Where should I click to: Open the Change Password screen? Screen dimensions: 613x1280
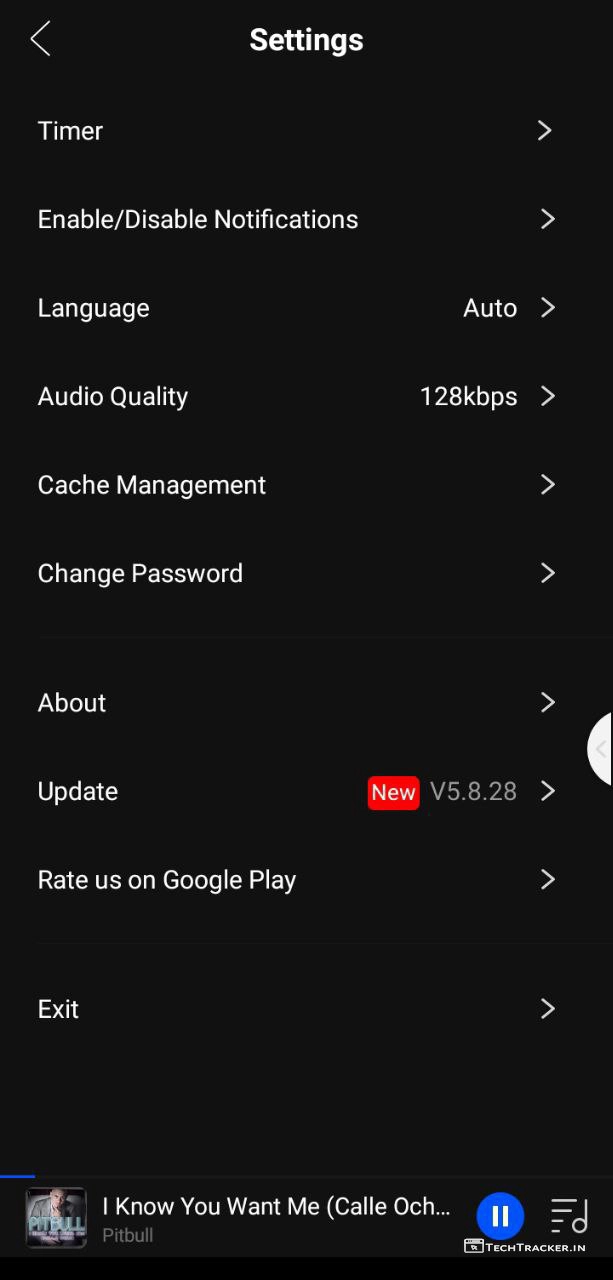(295, 574)
